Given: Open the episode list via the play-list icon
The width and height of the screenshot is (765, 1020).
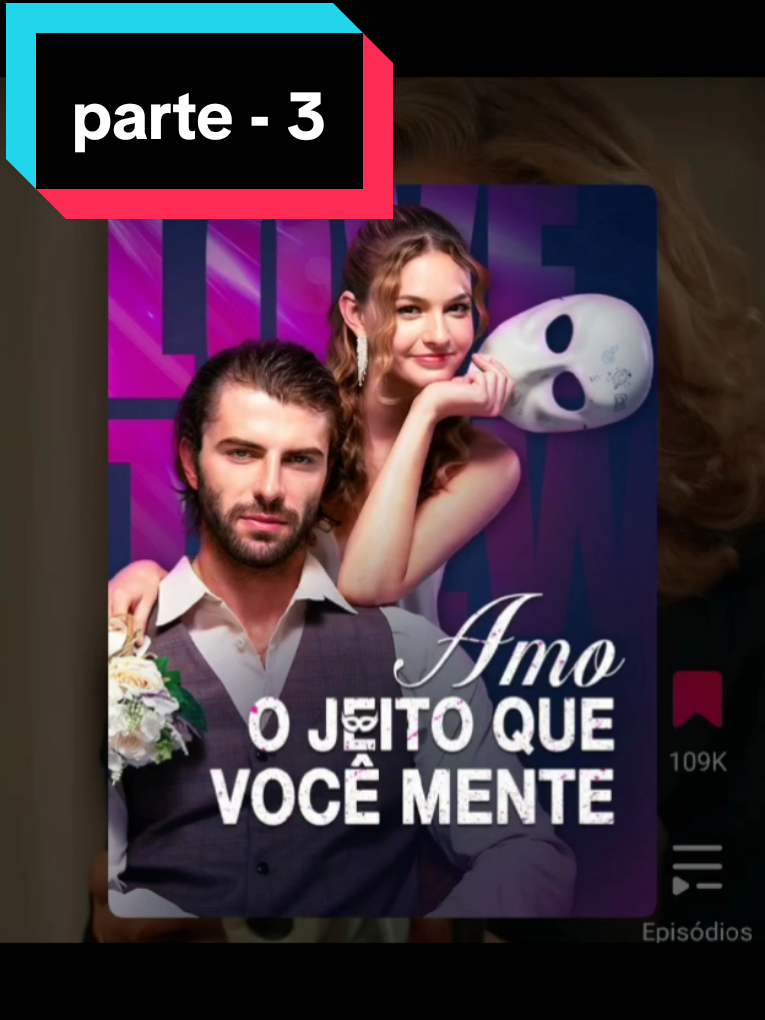Looking at the screenshot, I should coord(700,870).
